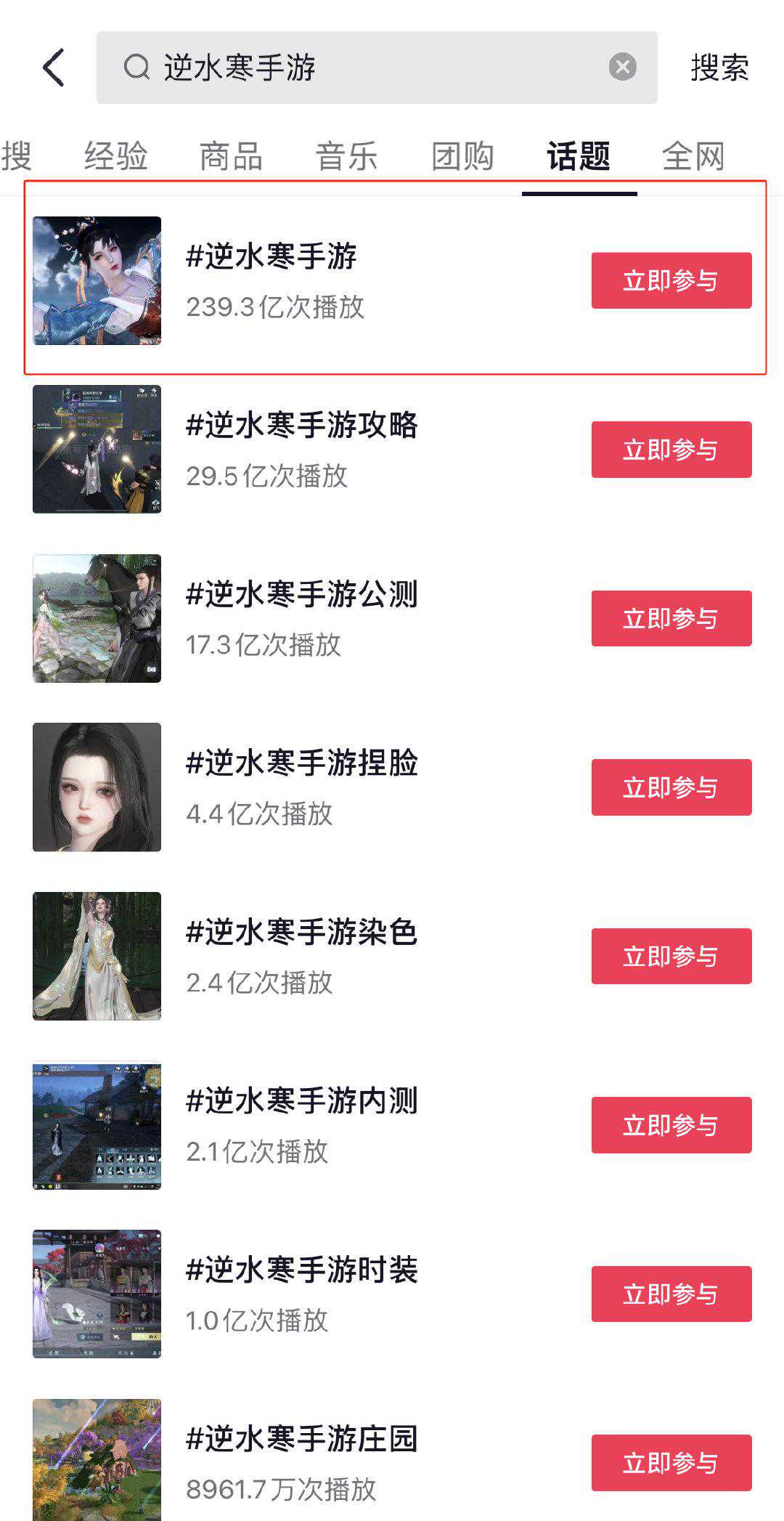The image size is (784, 1521).
Task: Go back using the top-left arrow
Action: pos(54,68)
